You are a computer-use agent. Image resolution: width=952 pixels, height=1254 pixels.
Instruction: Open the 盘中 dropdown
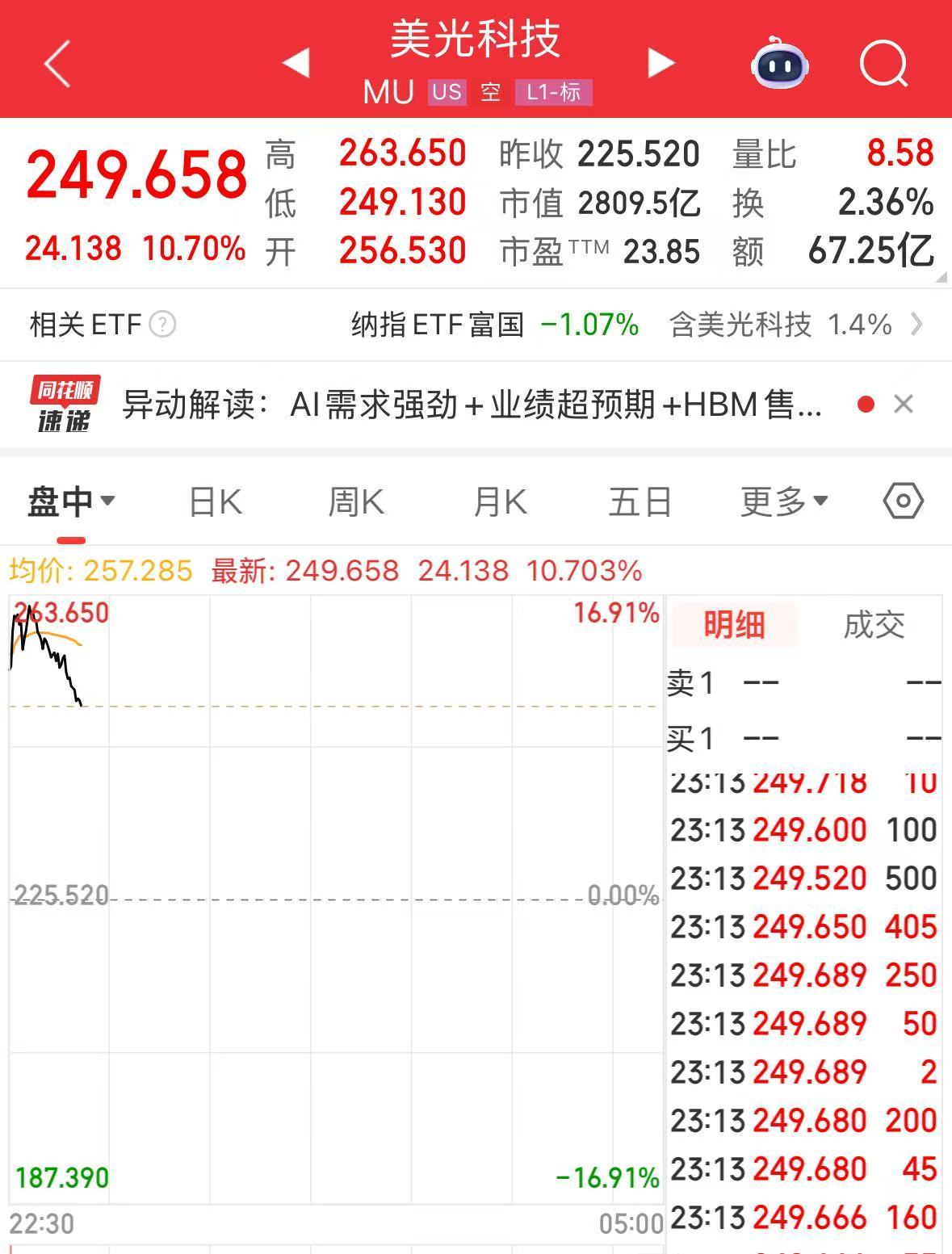[69, 501]
